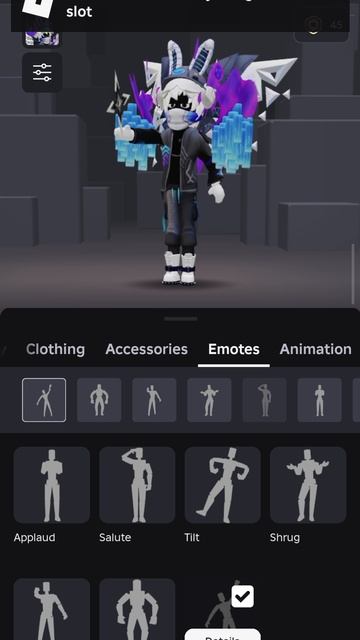Select the Applaud emote

(x=52, y=485)
